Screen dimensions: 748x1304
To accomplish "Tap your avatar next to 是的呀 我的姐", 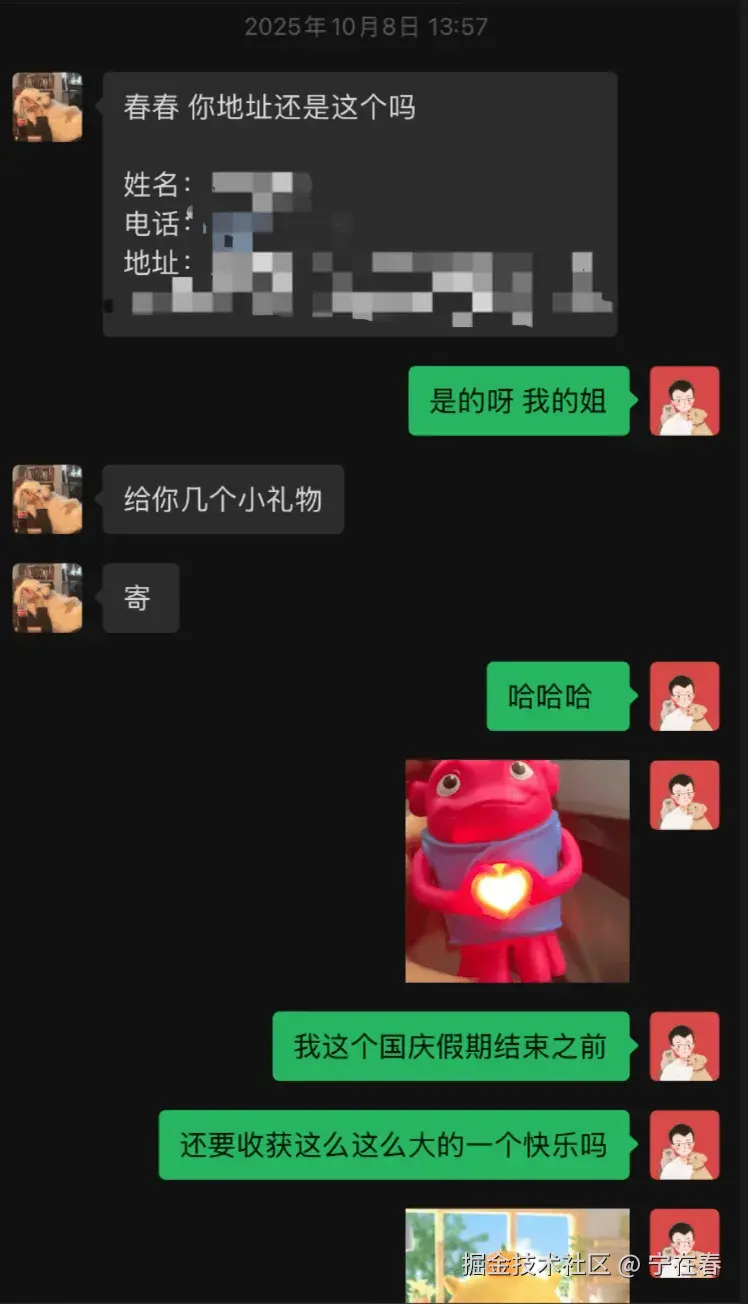I will coord(684,401).
